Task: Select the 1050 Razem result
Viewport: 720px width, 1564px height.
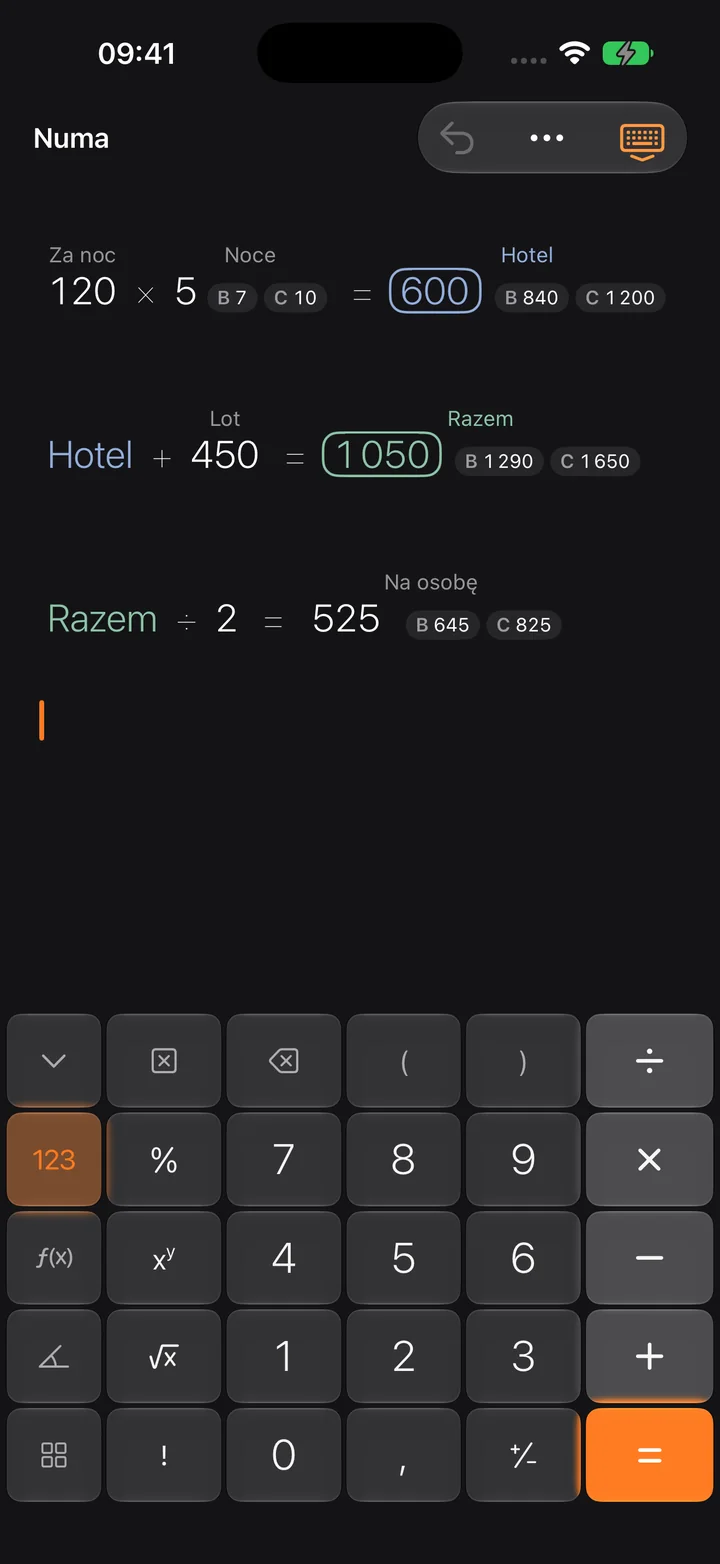Action: point(381,455)
